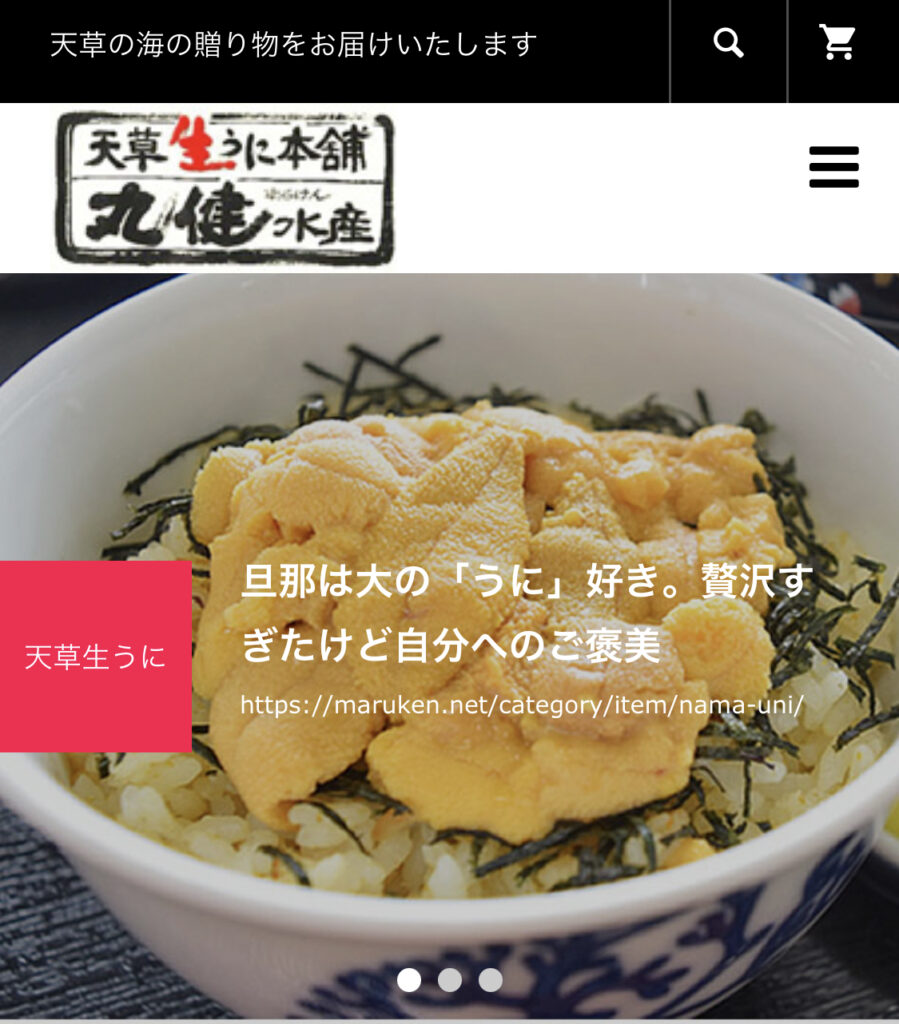This screenshot has width=899, height=1024.
Task: Open the search magnifier icon
Action: (728, 43)
